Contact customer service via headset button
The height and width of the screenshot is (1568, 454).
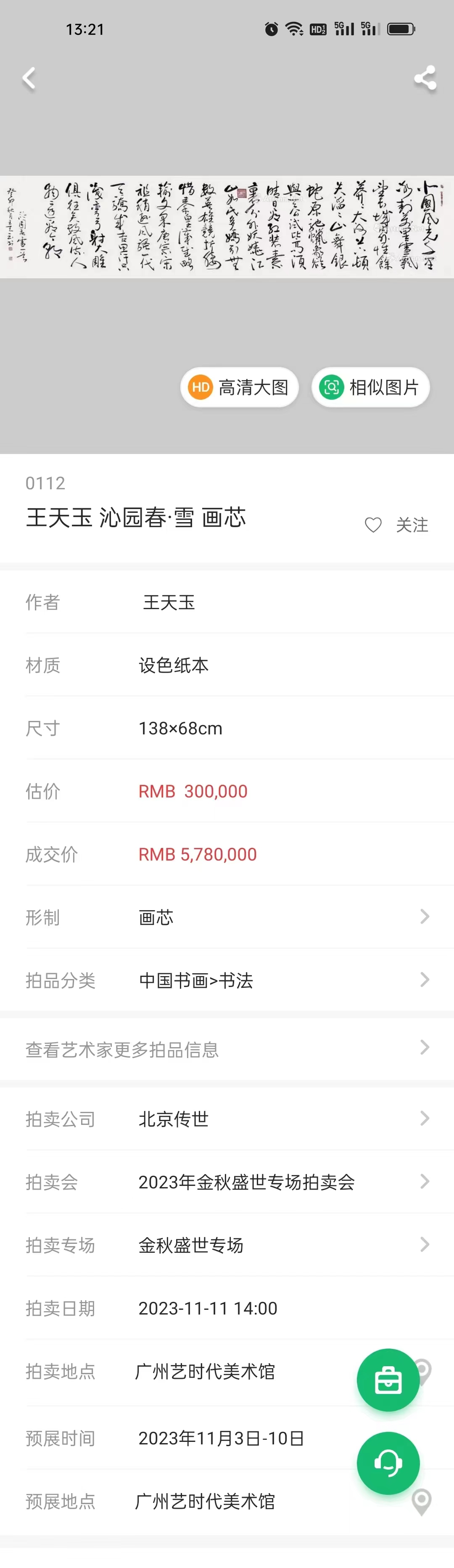388,1462
